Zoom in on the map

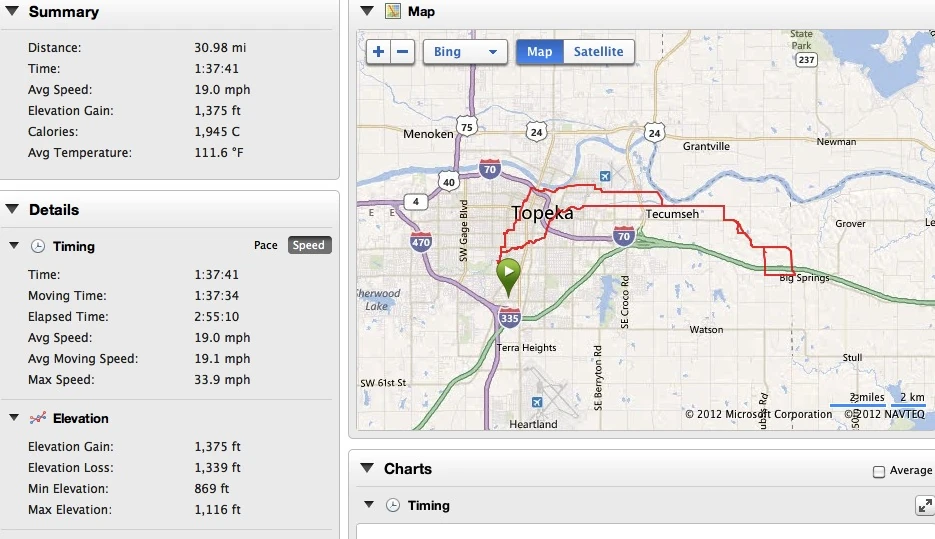click(379, 51)
